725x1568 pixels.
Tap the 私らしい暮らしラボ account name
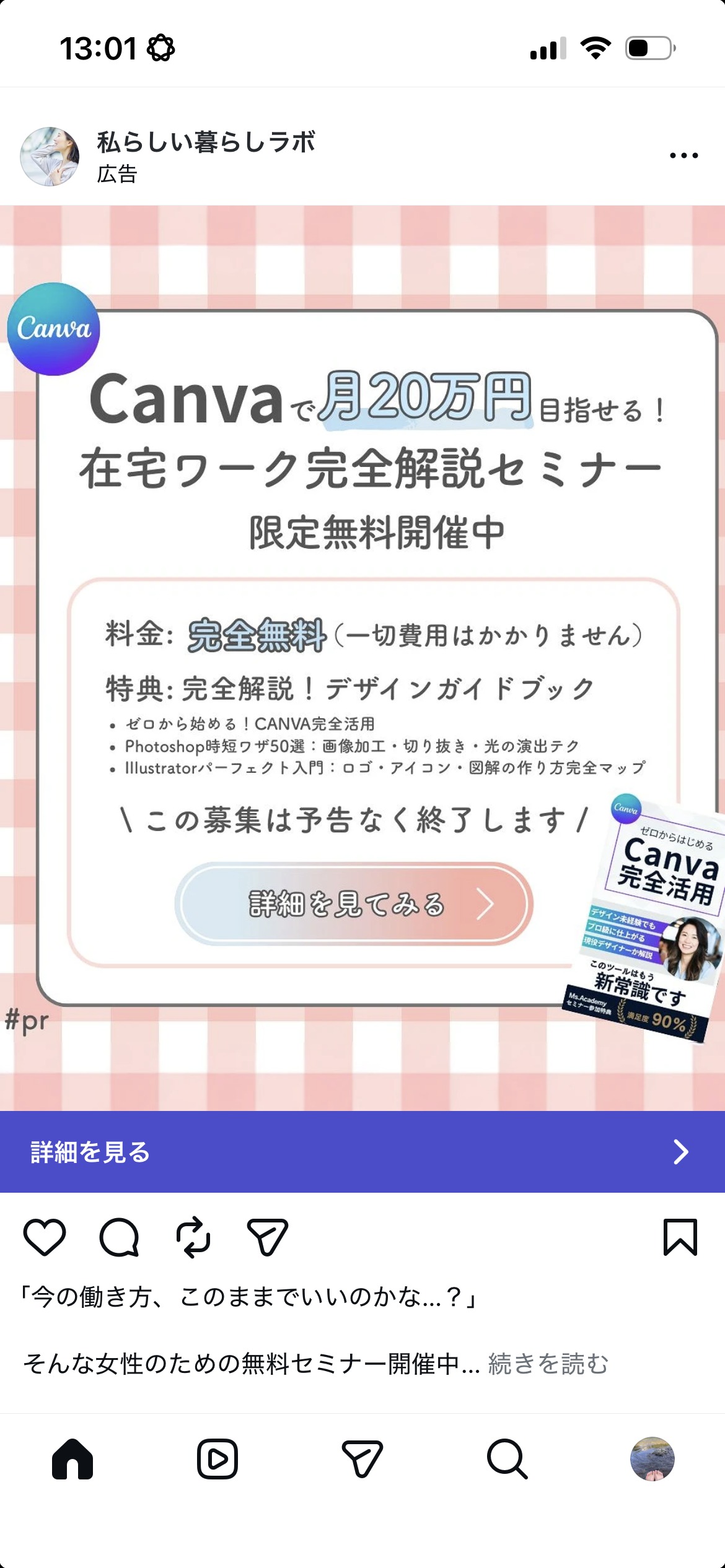point(206,142)
